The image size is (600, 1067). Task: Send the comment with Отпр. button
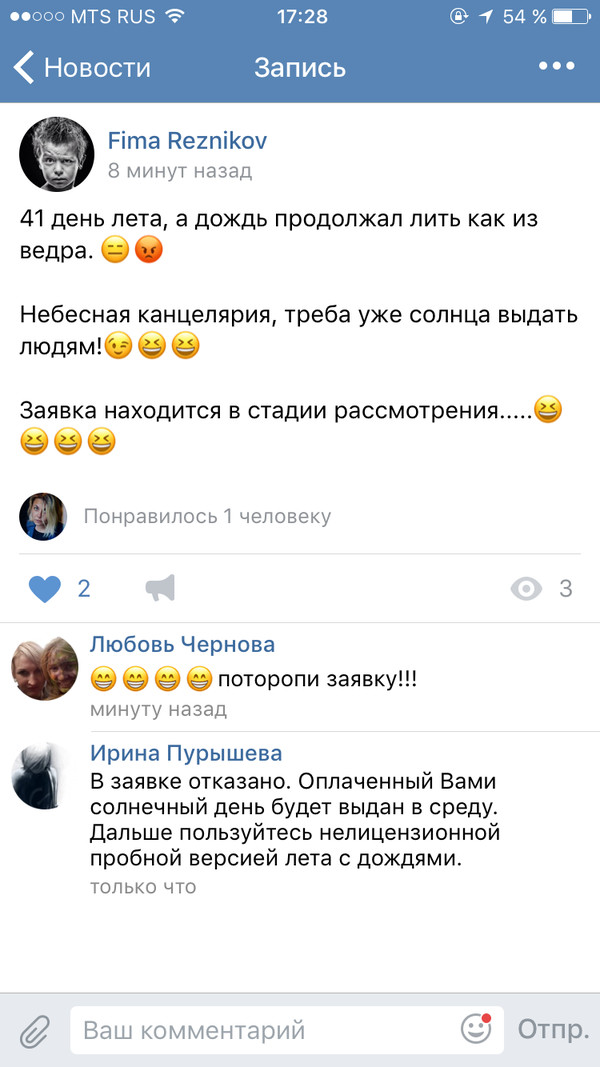coord(552,1029)
